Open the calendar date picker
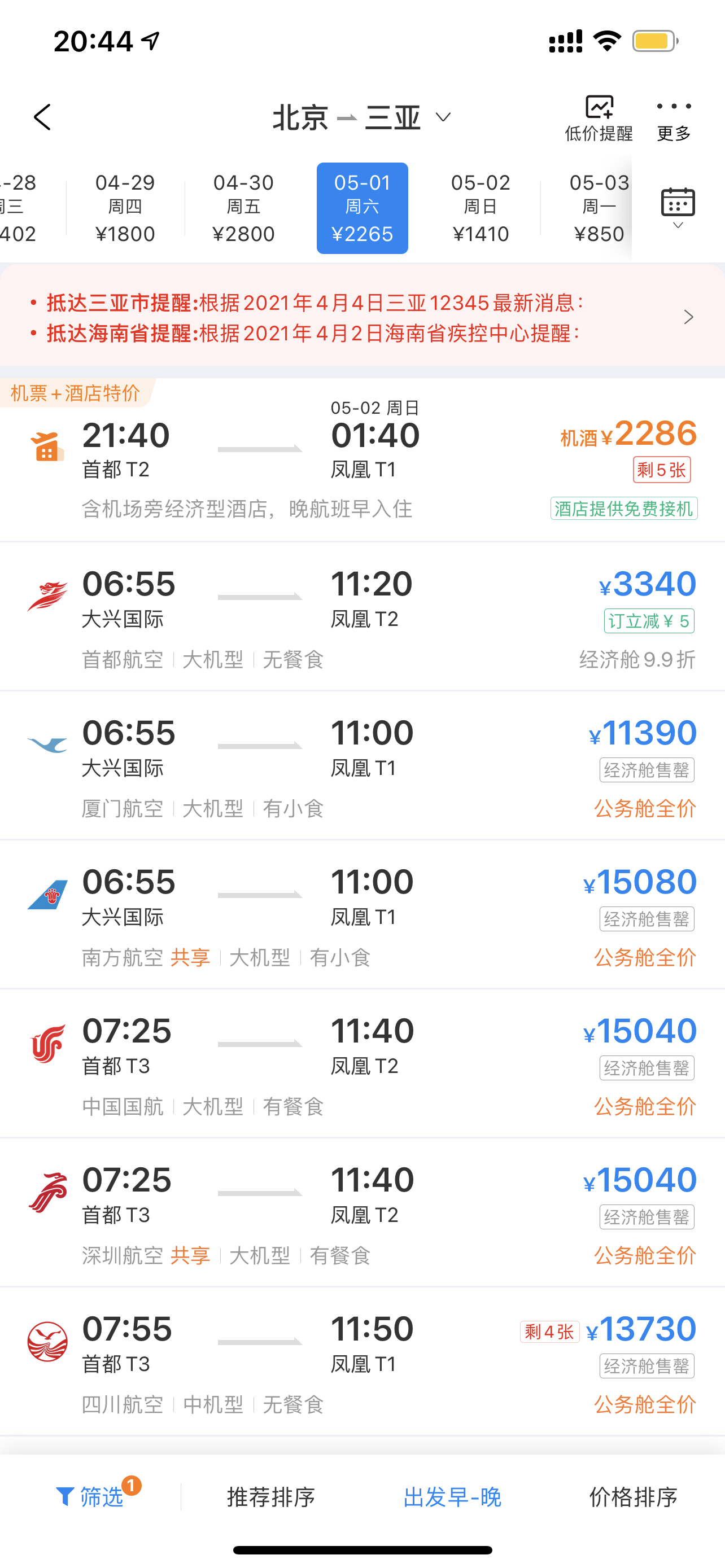725x1568 pixels. point(678,208)
